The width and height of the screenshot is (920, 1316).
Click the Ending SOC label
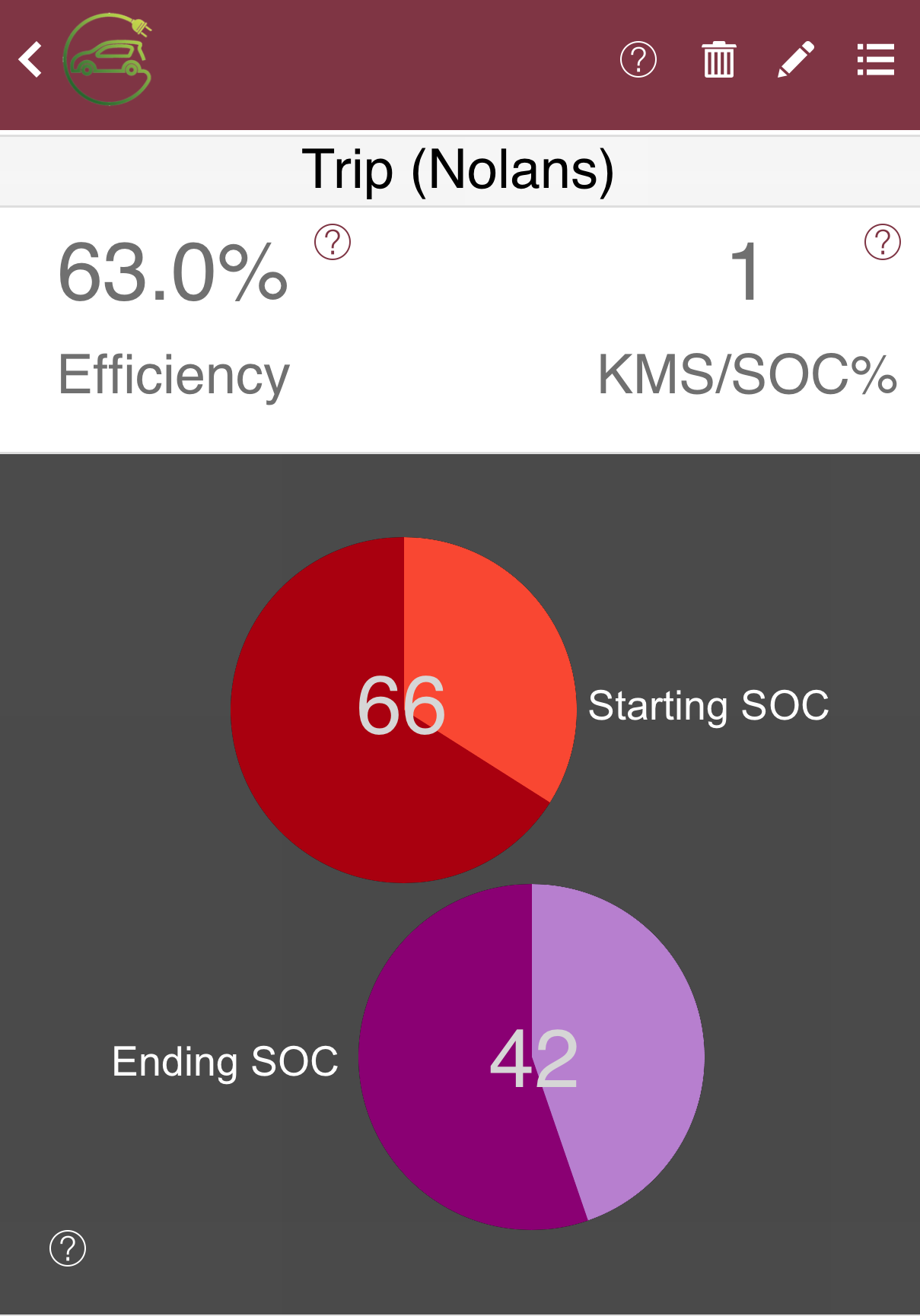pos(225,1060)
